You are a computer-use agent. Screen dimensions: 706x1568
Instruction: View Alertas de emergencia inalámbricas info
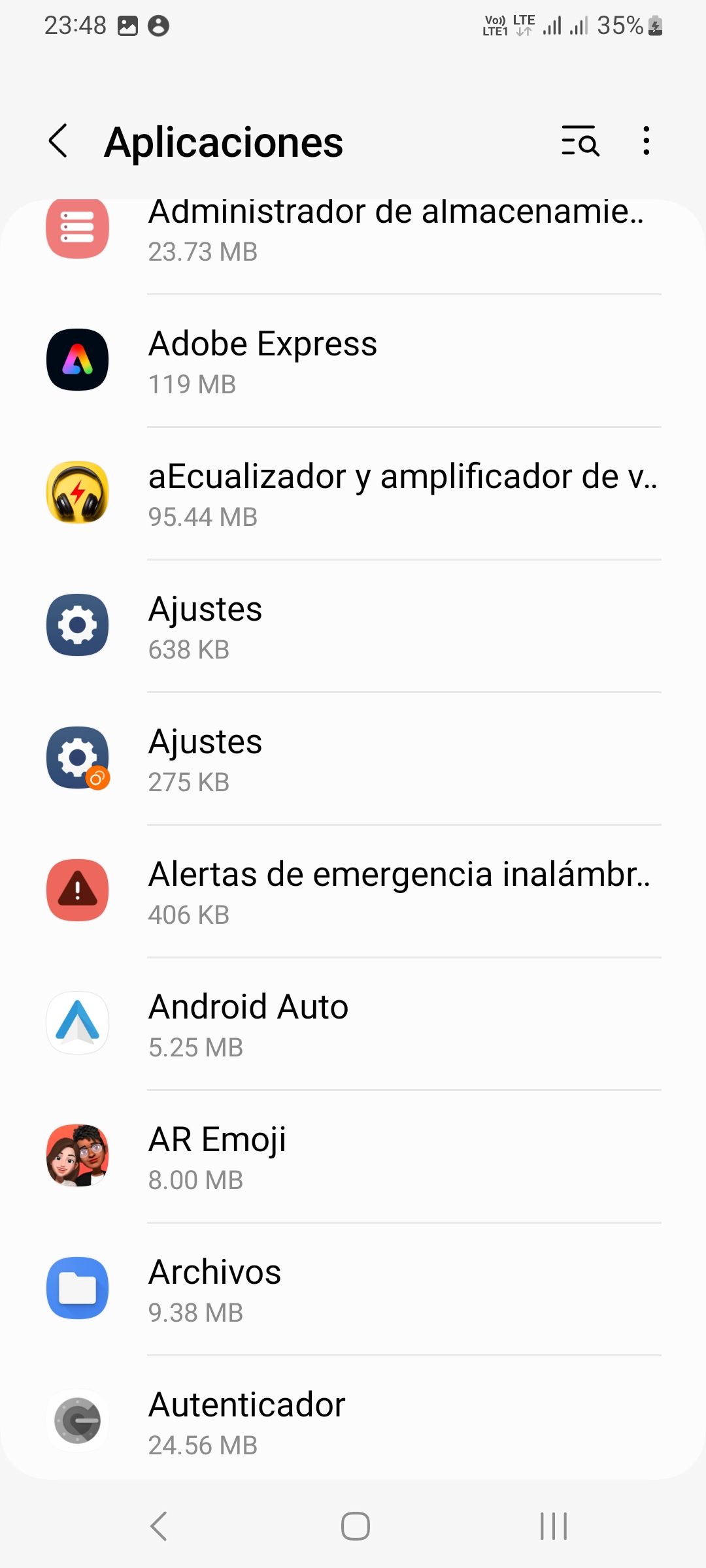pos(353,892)
